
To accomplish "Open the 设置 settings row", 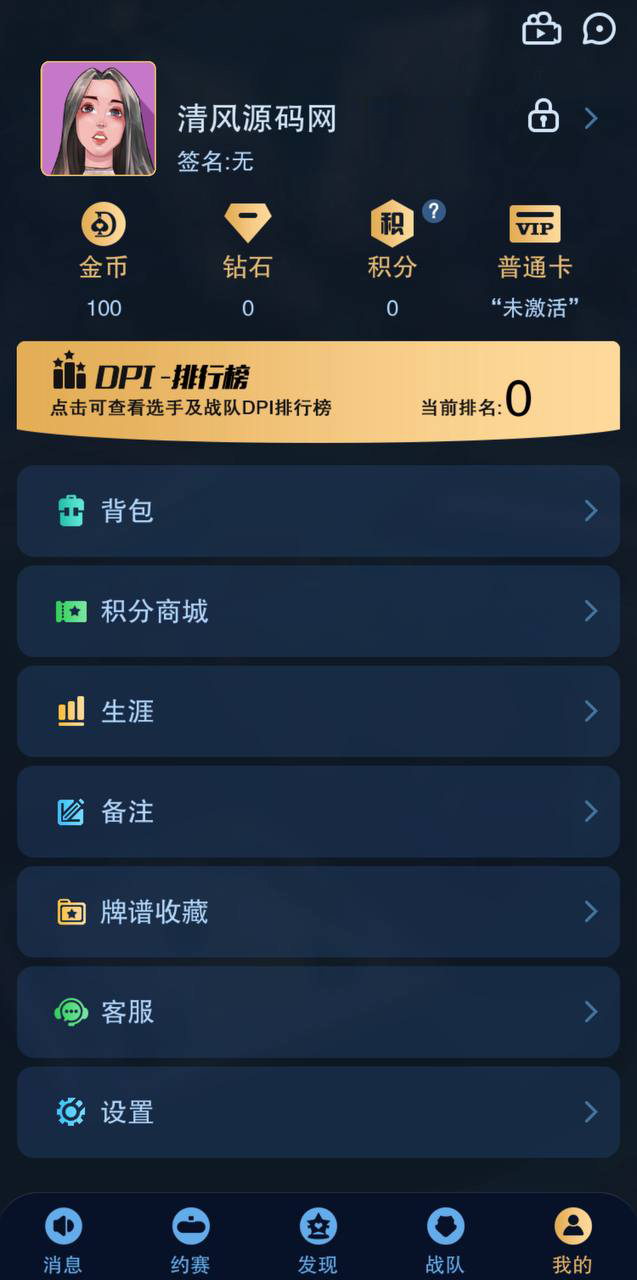I will [318, 1111].
